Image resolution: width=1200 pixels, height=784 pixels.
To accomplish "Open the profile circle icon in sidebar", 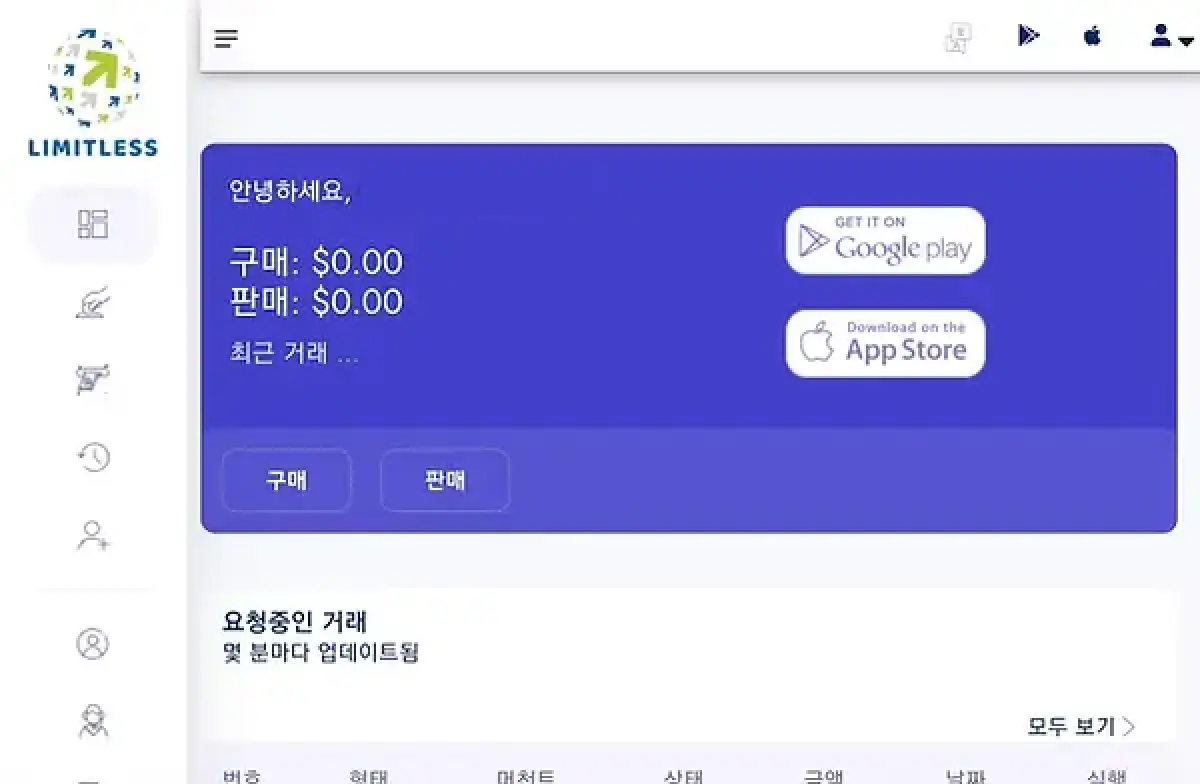I will tap(93, 644).
